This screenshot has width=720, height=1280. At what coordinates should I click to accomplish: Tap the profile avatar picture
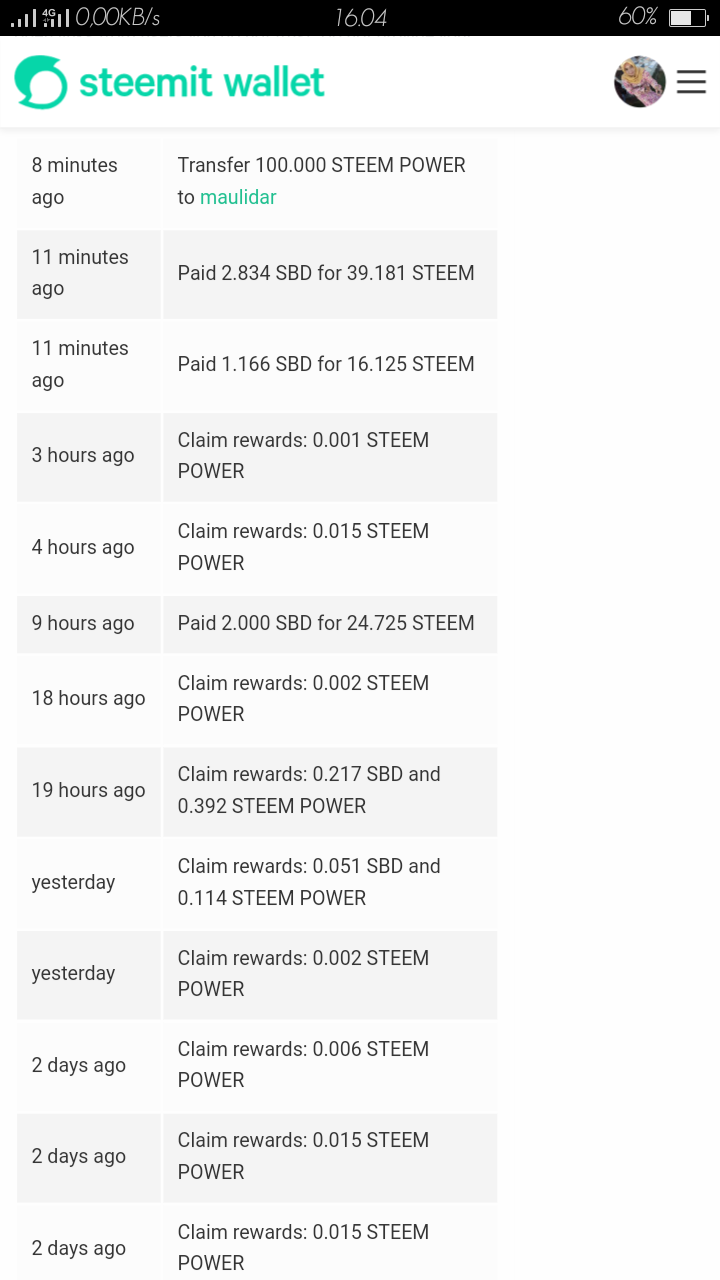tap(640, 82)
